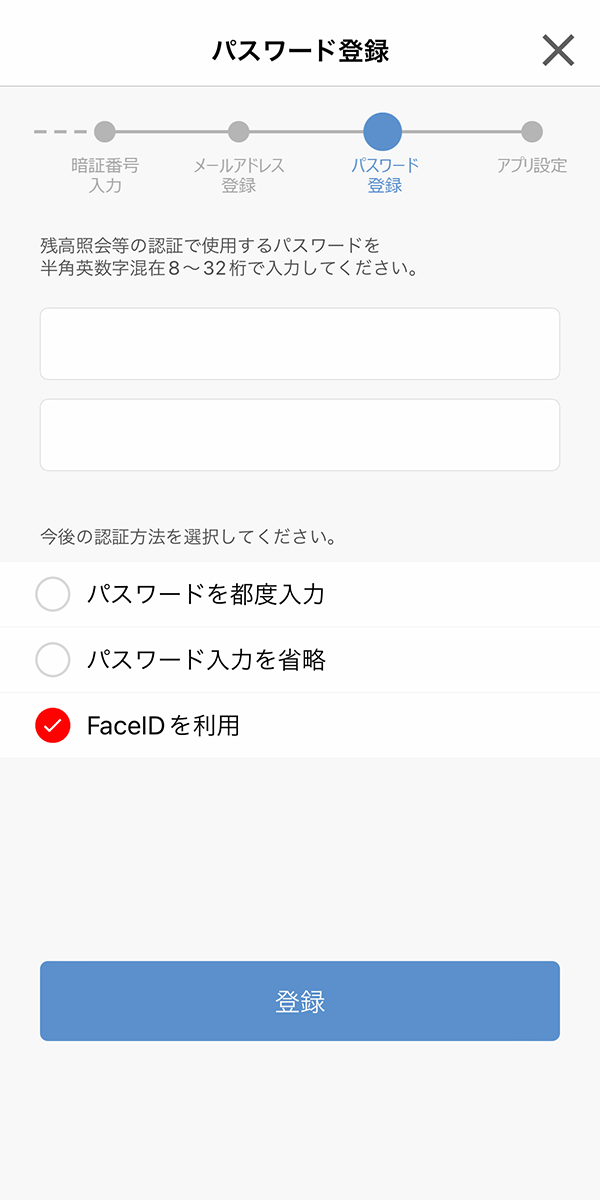Select FaceIDを利用 option

tap(300, 725)
